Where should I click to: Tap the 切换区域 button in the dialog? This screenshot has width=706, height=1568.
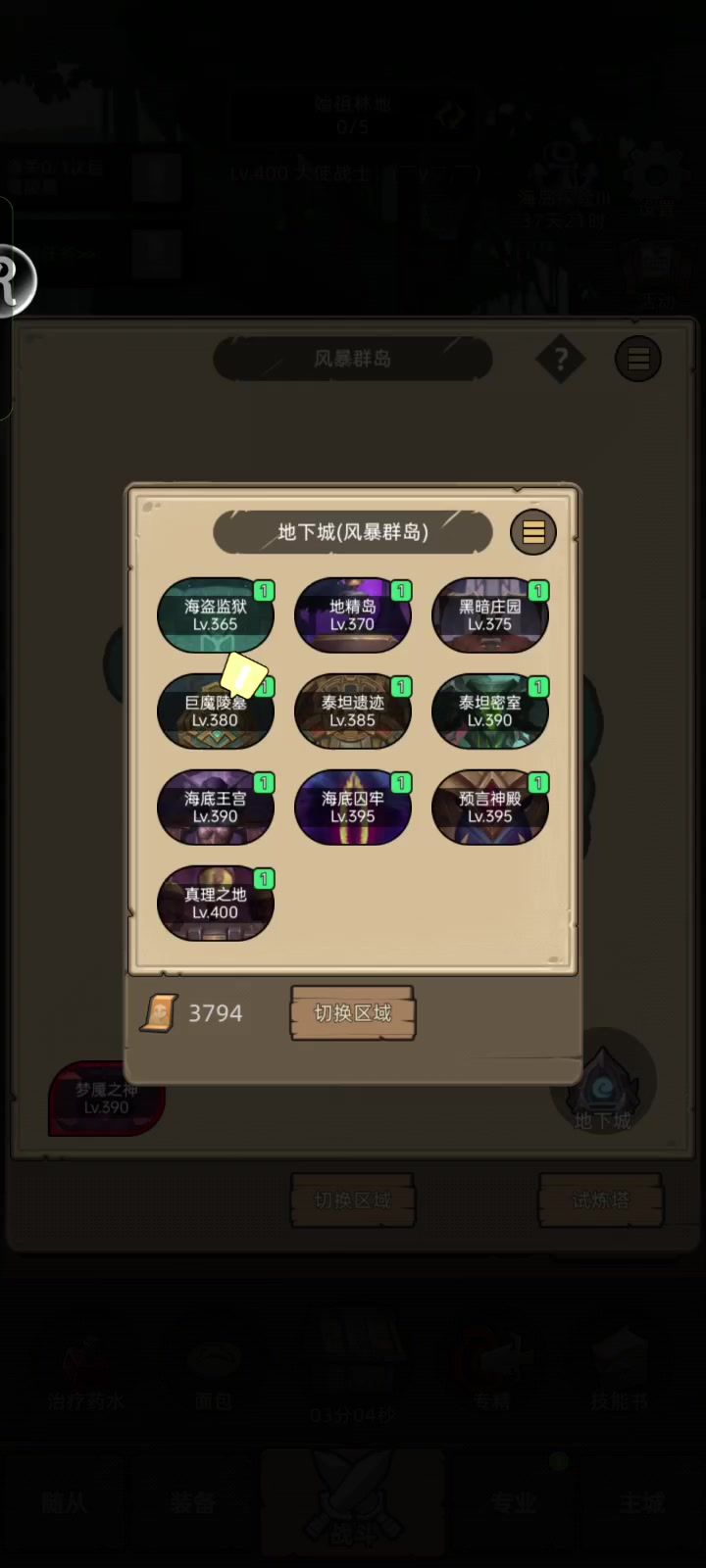tap(353, 1013)
